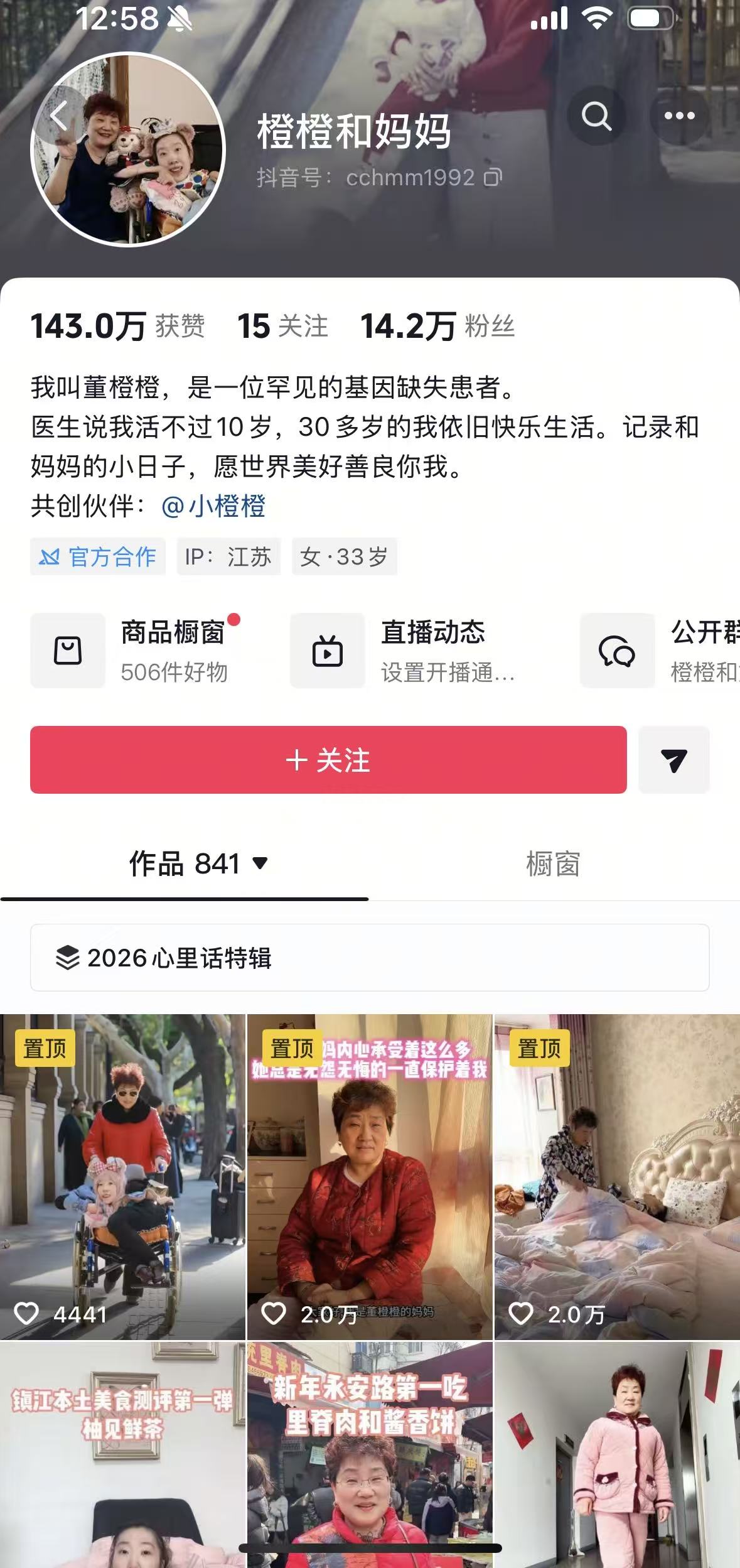Copy the Douyin ID cchmm1992
The image size is (740, 1568).
click(493, 178)
